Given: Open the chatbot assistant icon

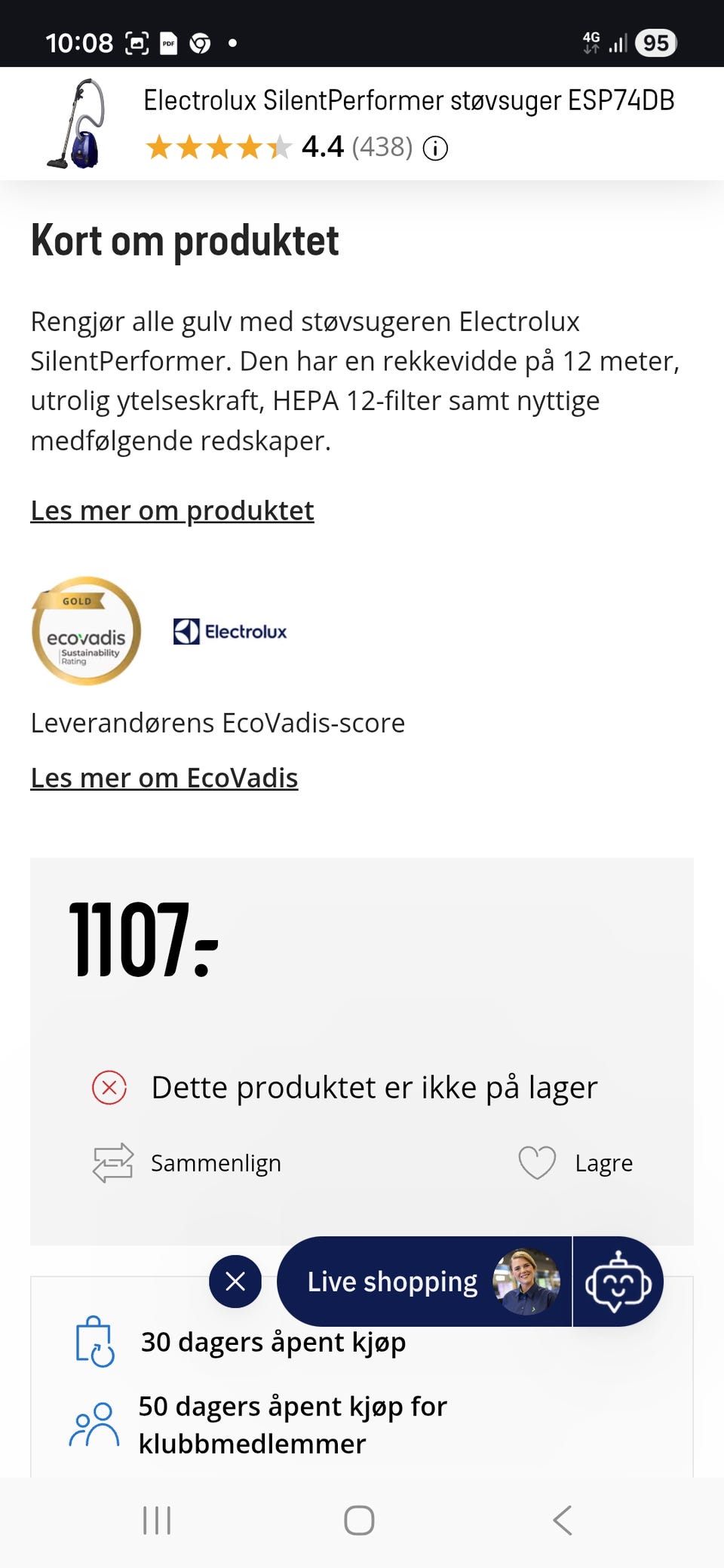Looking at the screenshot, I should tap(618, 1282).
